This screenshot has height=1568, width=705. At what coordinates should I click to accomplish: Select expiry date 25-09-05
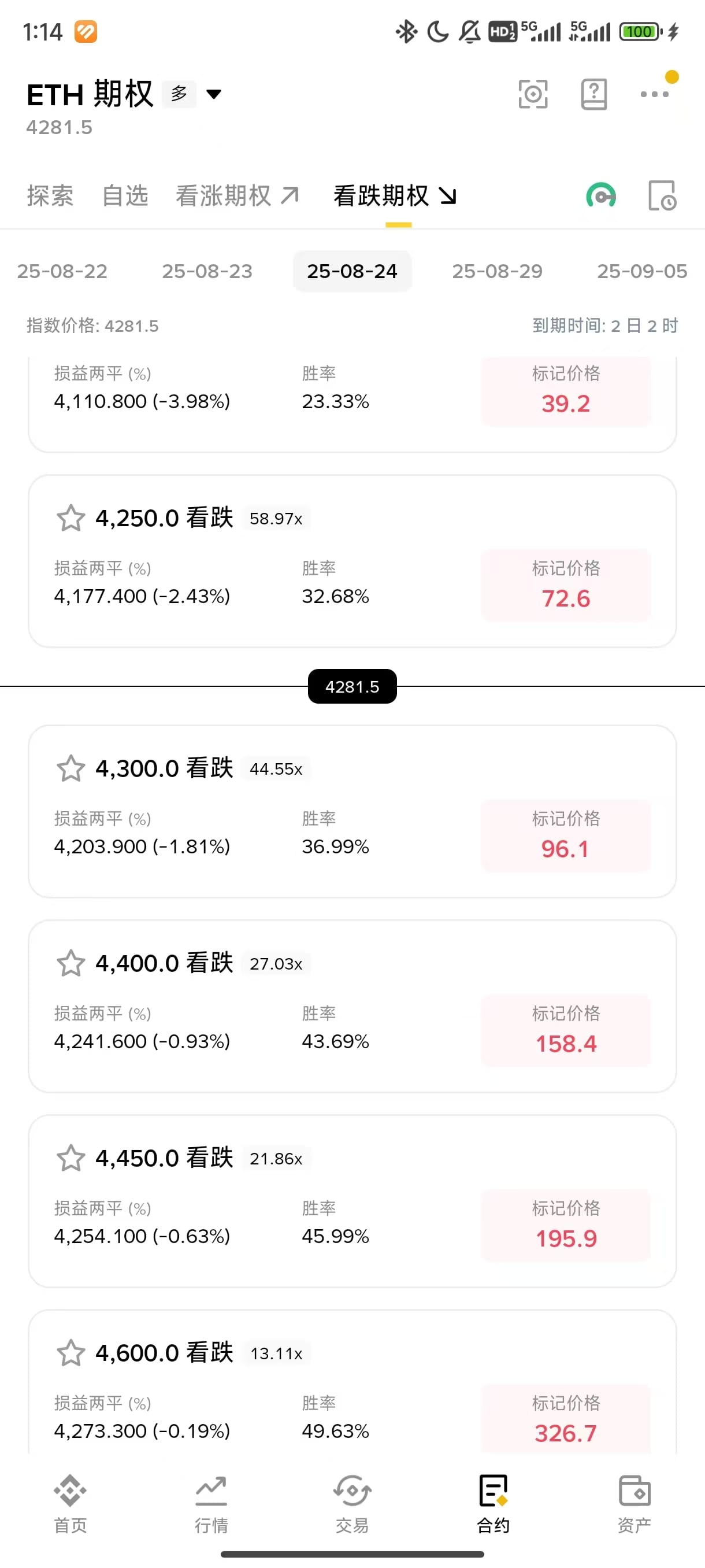click(x=643, y=272)
